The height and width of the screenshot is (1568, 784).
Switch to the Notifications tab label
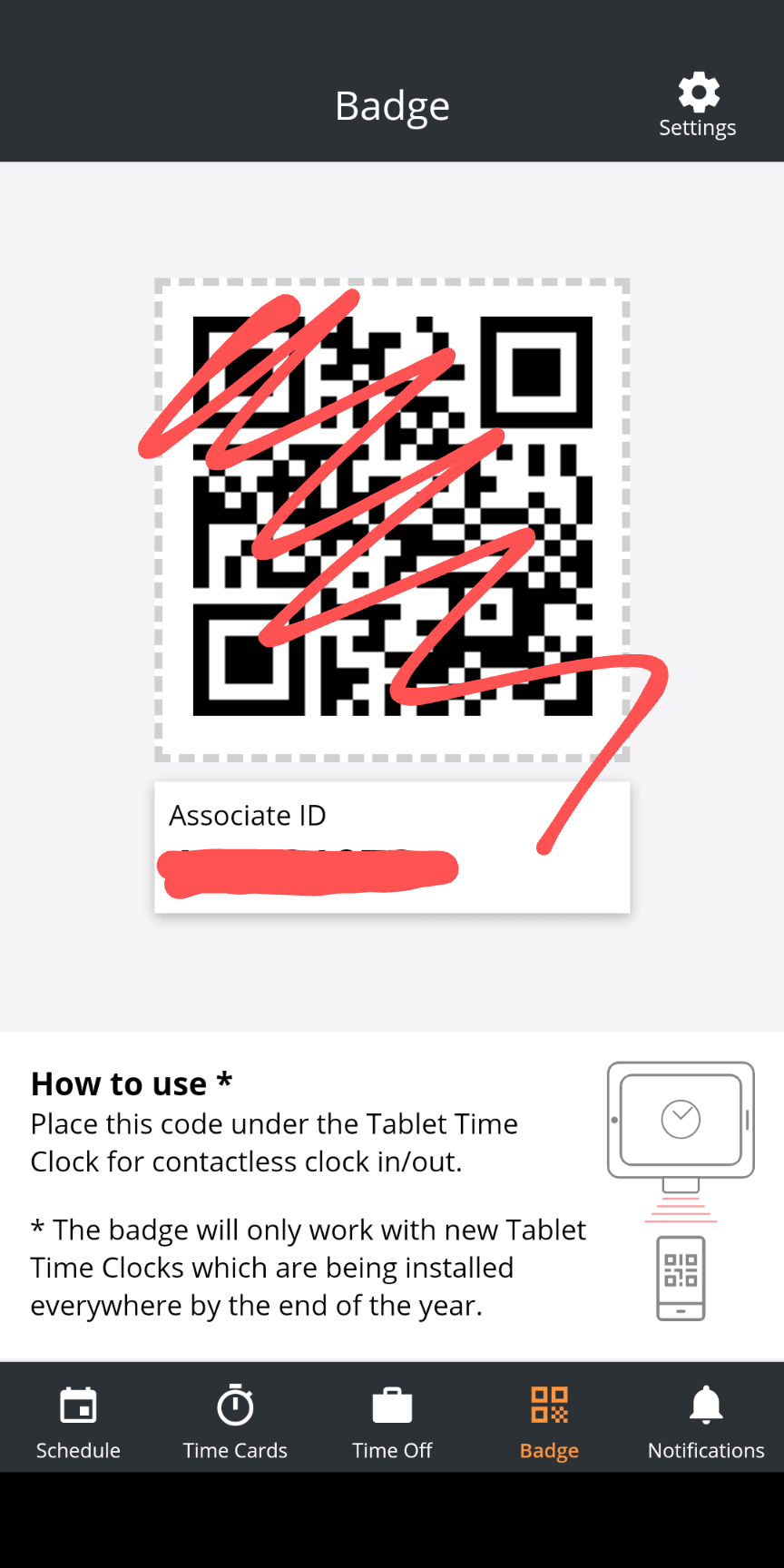(x=706, y=1450)
